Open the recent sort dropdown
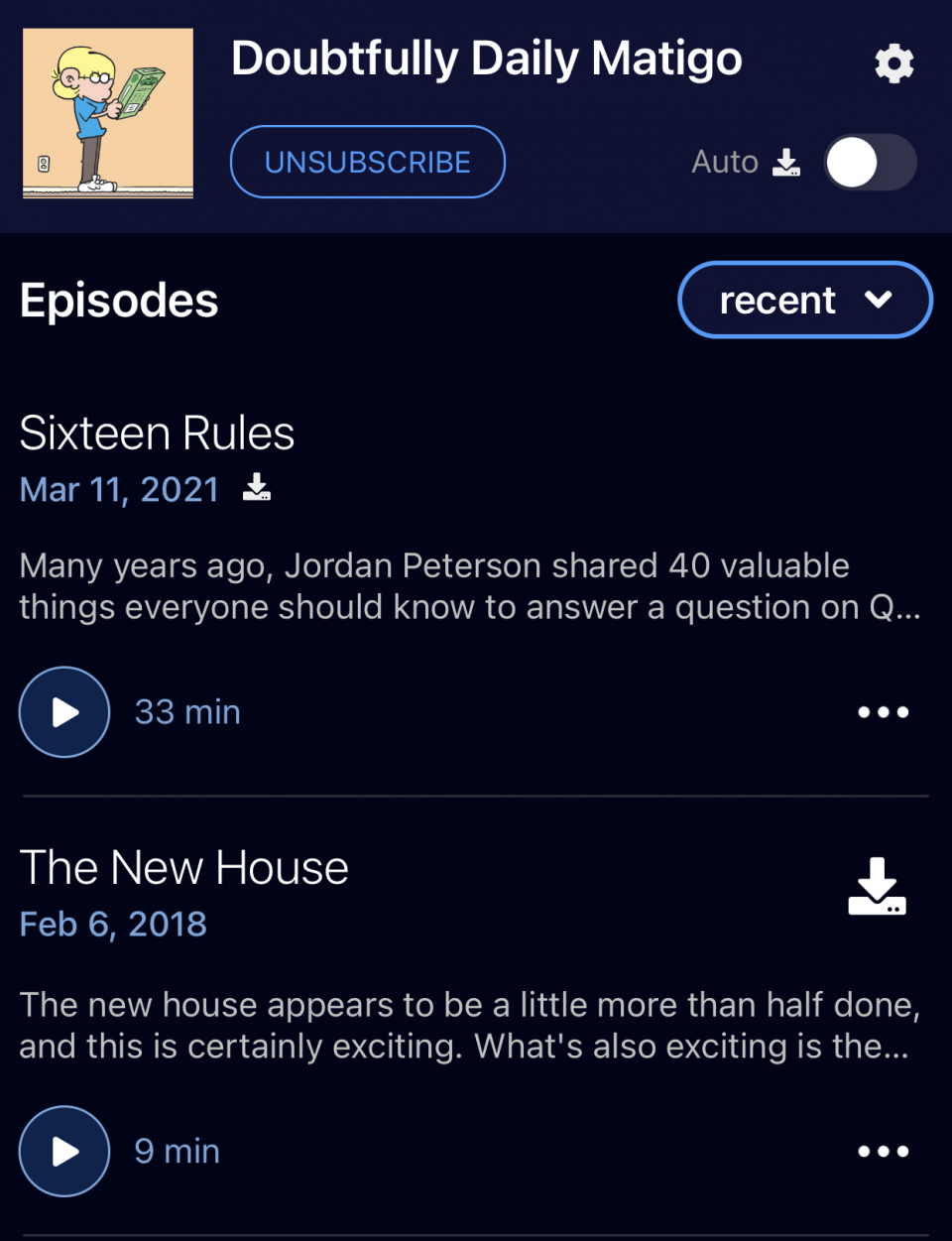The height and width of the screenshot is (1241, 952). point(804,300)
